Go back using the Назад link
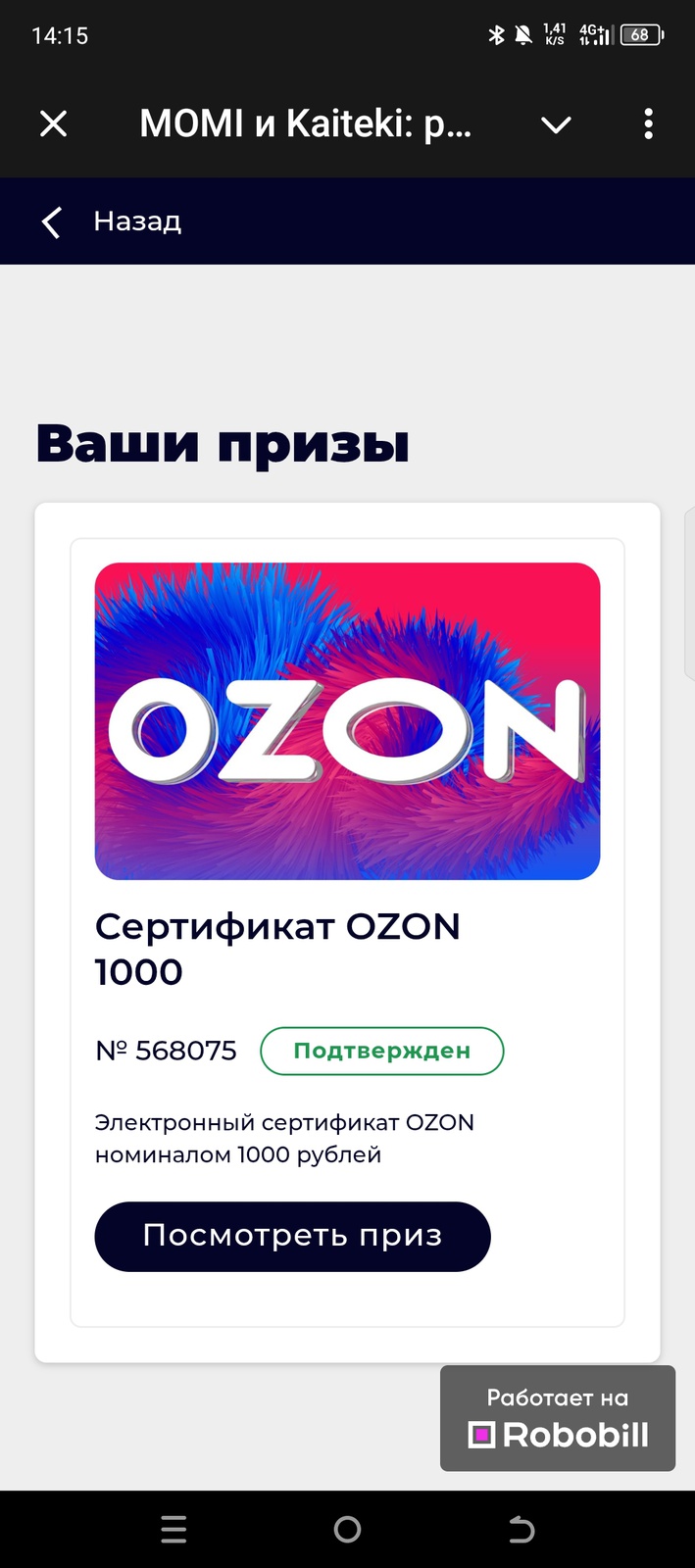The height and width of the screenshot is (1568, 695). (112, 221)
